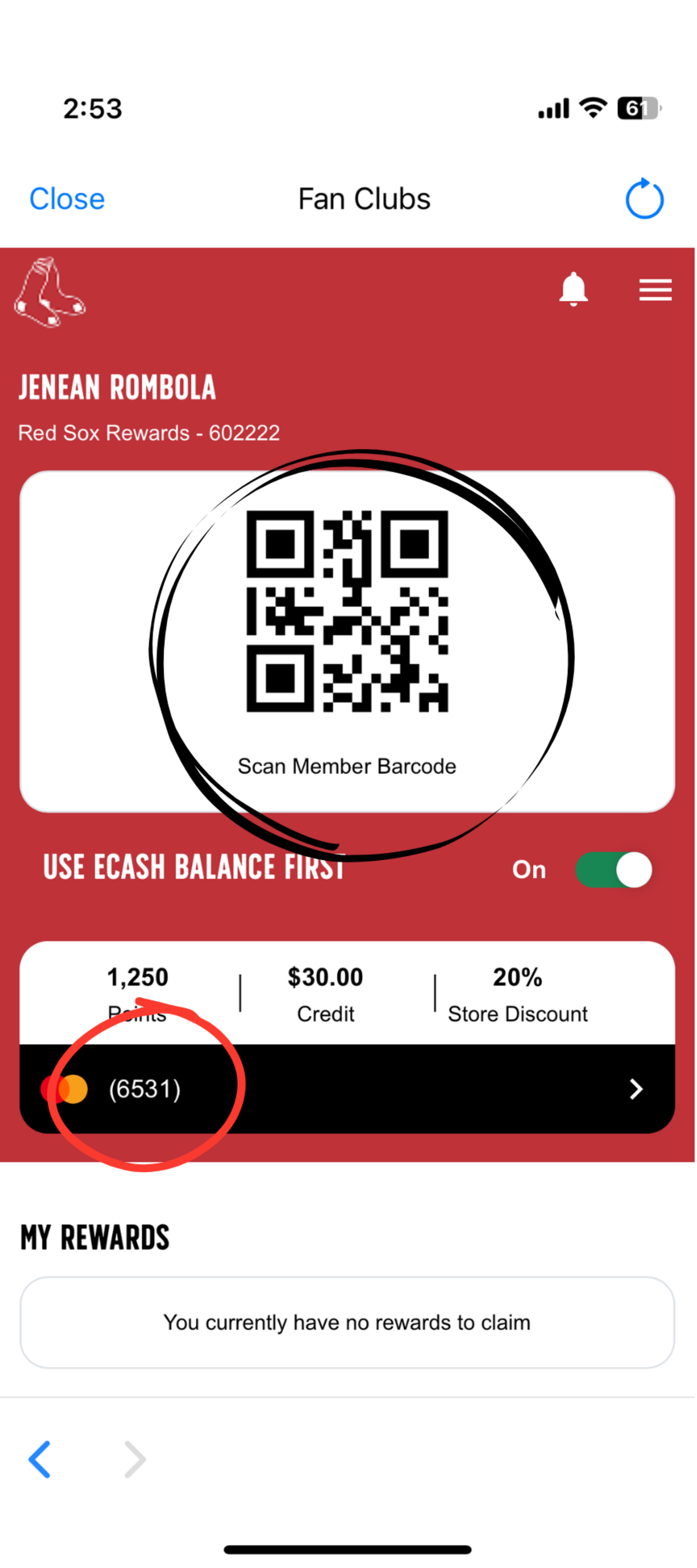This screenshot has width=697, height=1568.
Task: Reload the Fan Clubs page
Action: [x=644, y=199]
